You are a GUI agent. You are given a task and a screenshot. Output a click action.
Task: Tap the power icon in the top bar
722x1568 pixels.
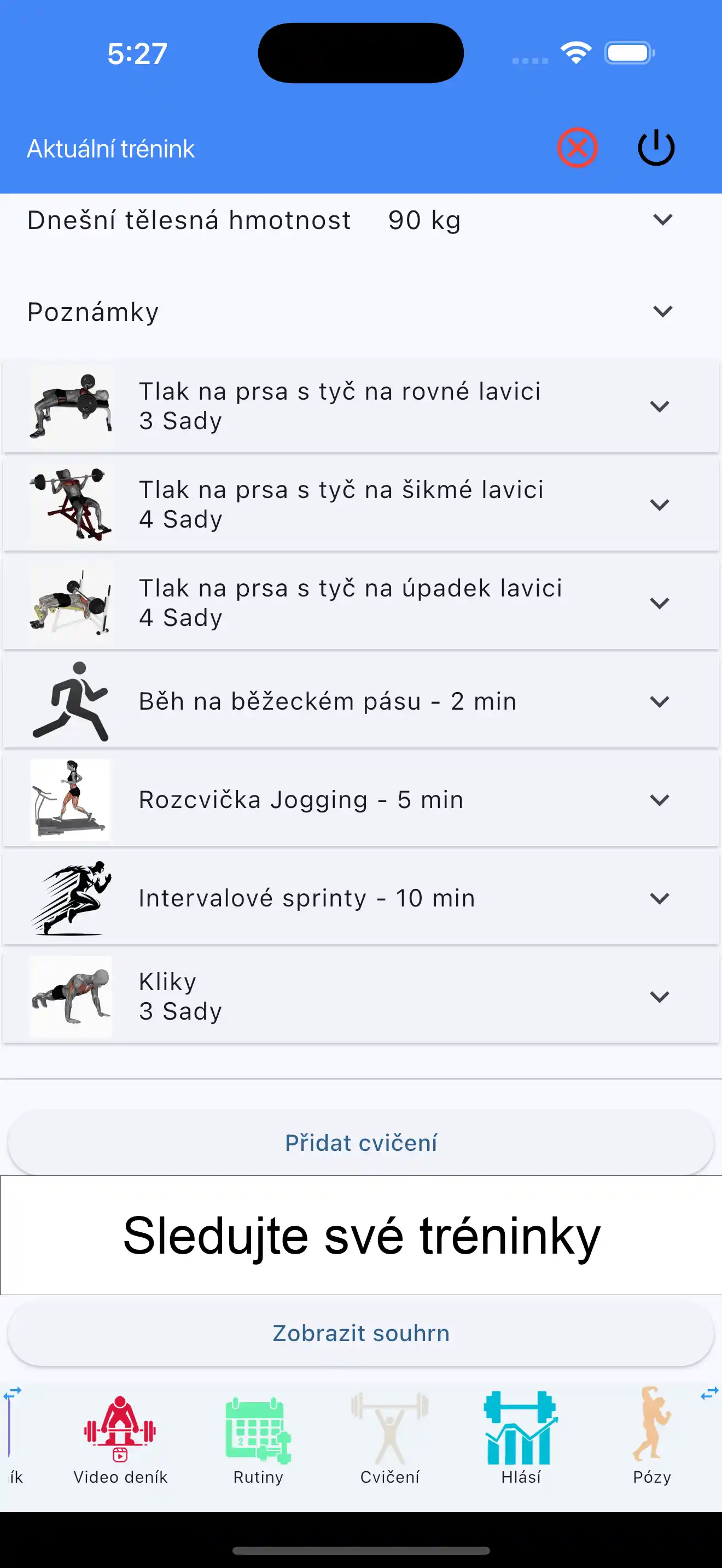pos(656,147)
